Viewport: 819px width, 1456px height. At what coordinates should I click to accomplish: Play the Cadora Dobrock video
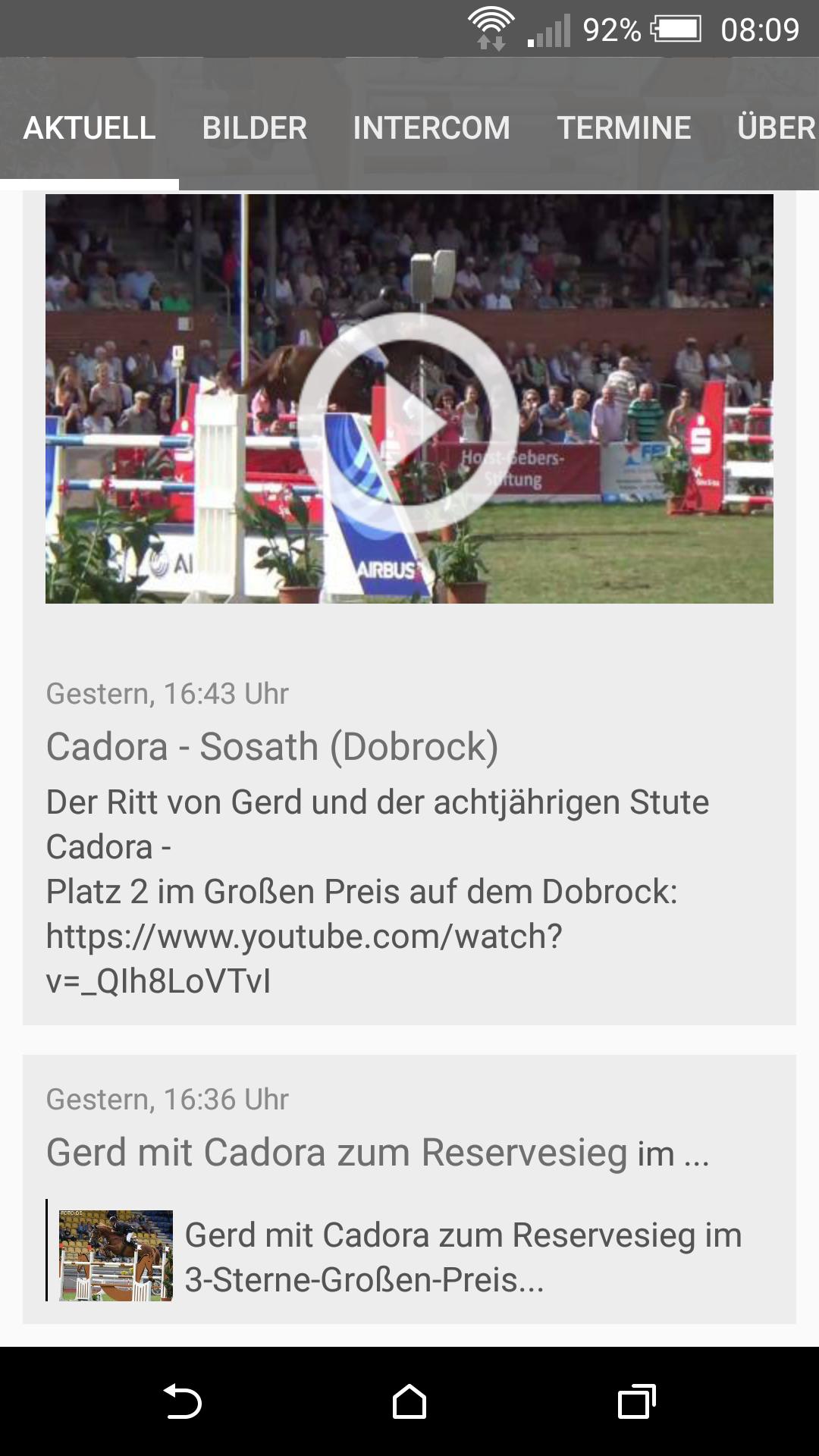pos(409,422)
